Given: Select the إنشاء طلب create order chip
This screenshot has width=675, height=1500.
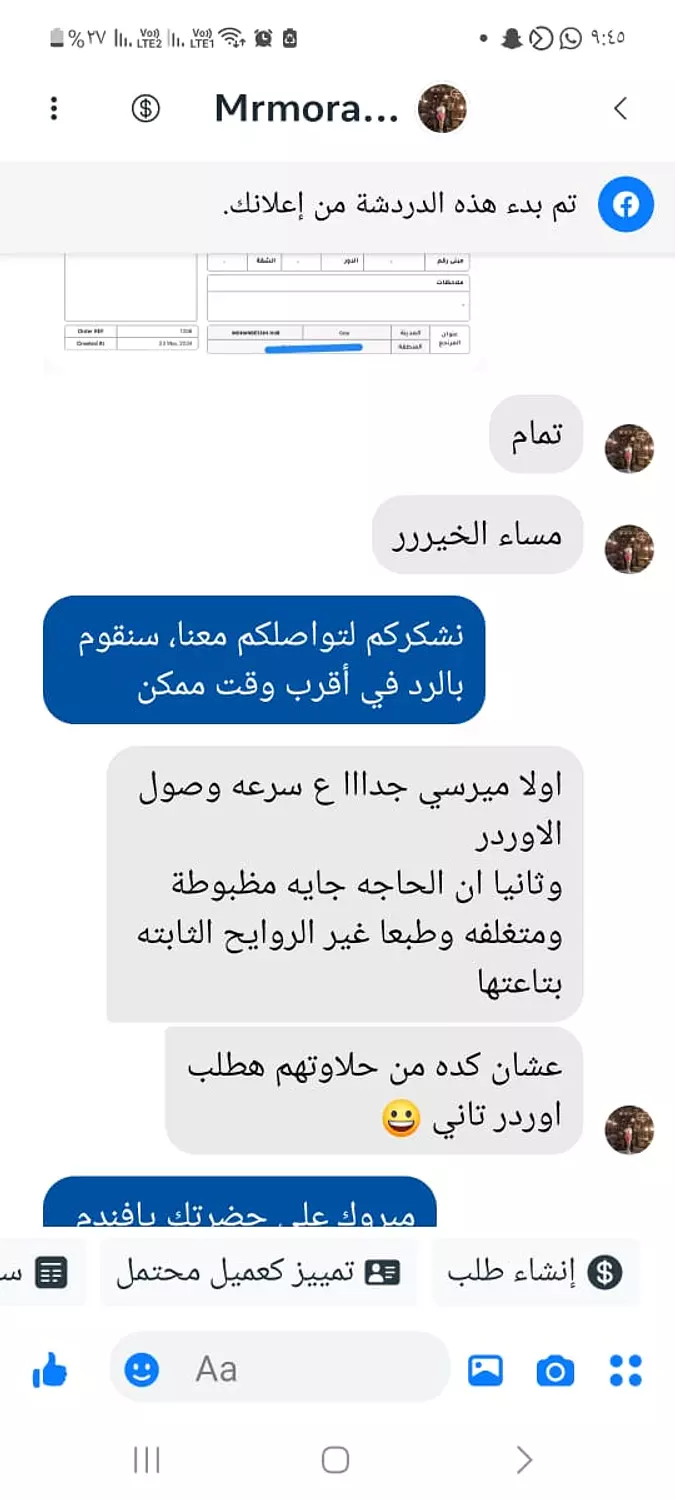Looking at the screenshot, I should click(536, 1273).
